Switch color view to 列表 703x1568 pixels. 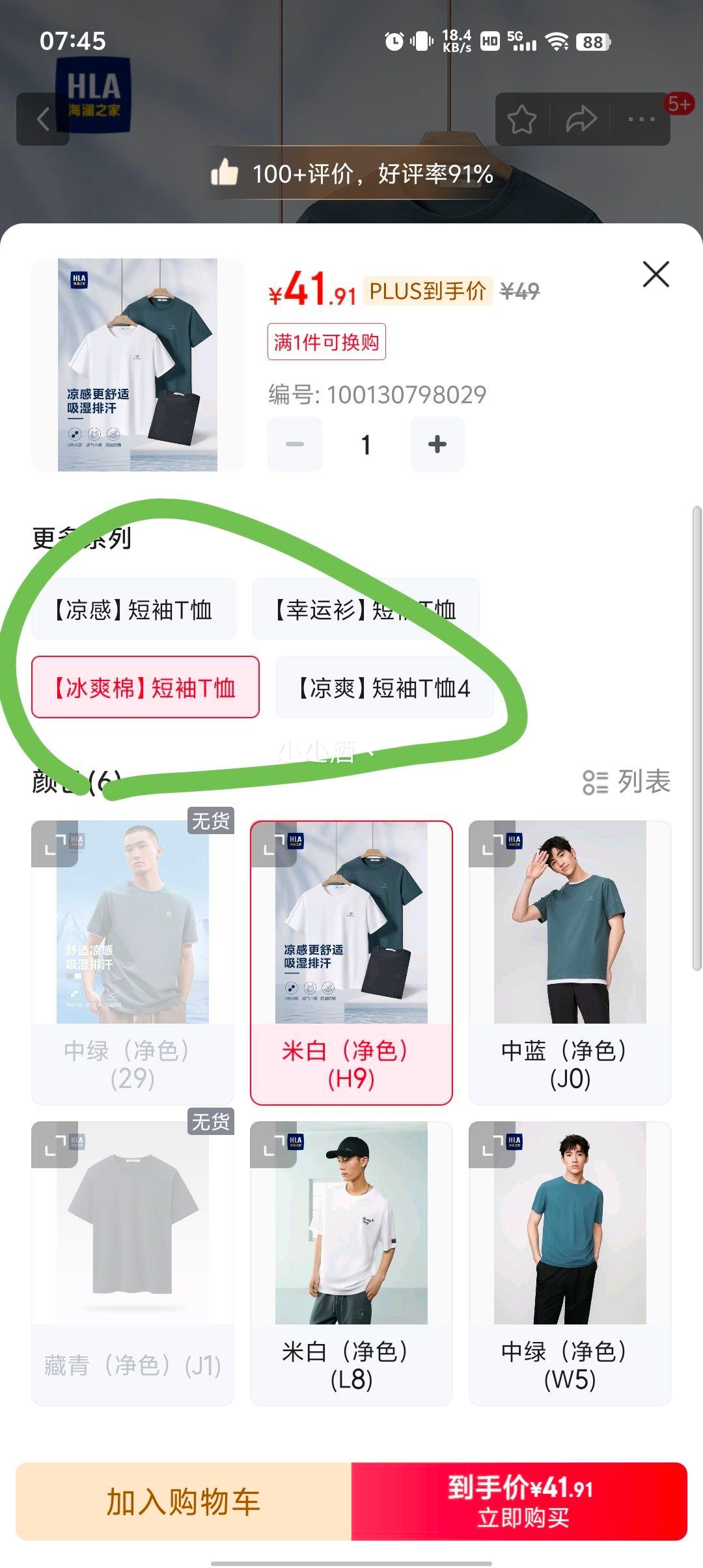click(626, 781)
